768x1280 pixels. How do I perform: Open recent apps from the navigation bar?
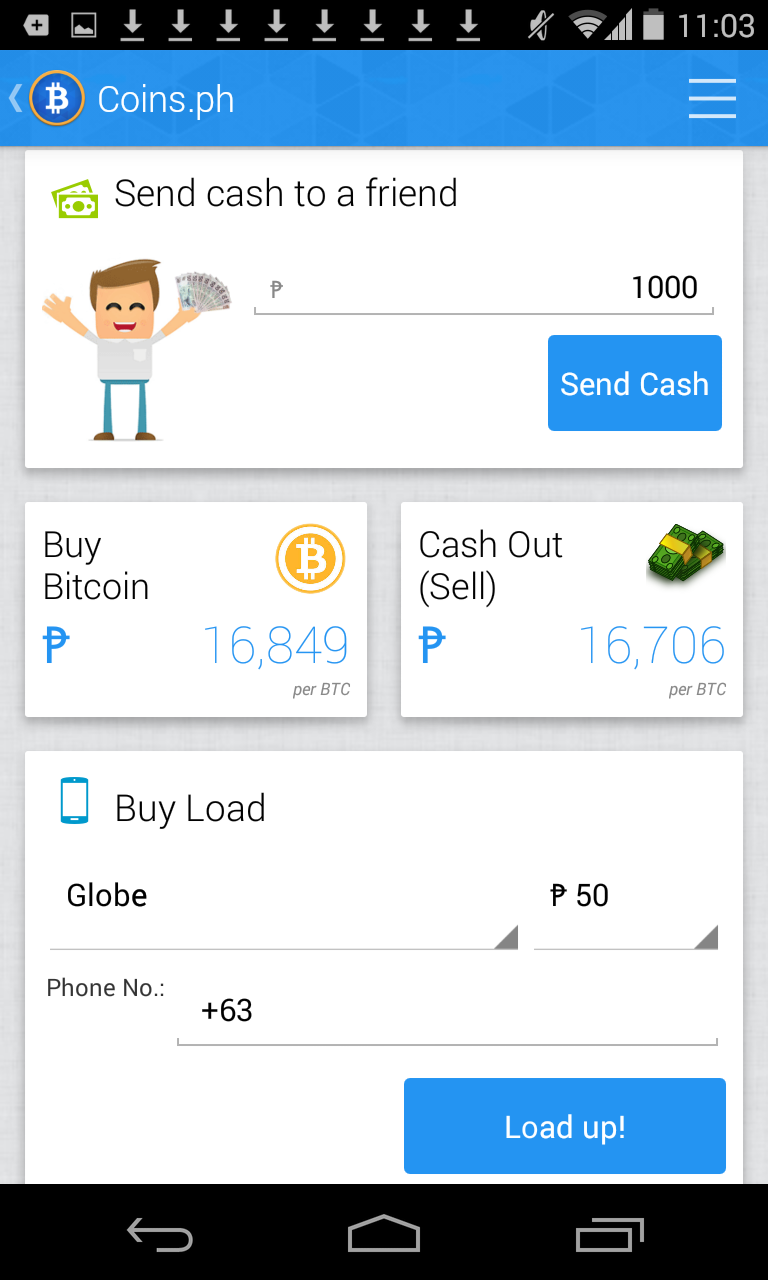click(x=610, y=1234)
